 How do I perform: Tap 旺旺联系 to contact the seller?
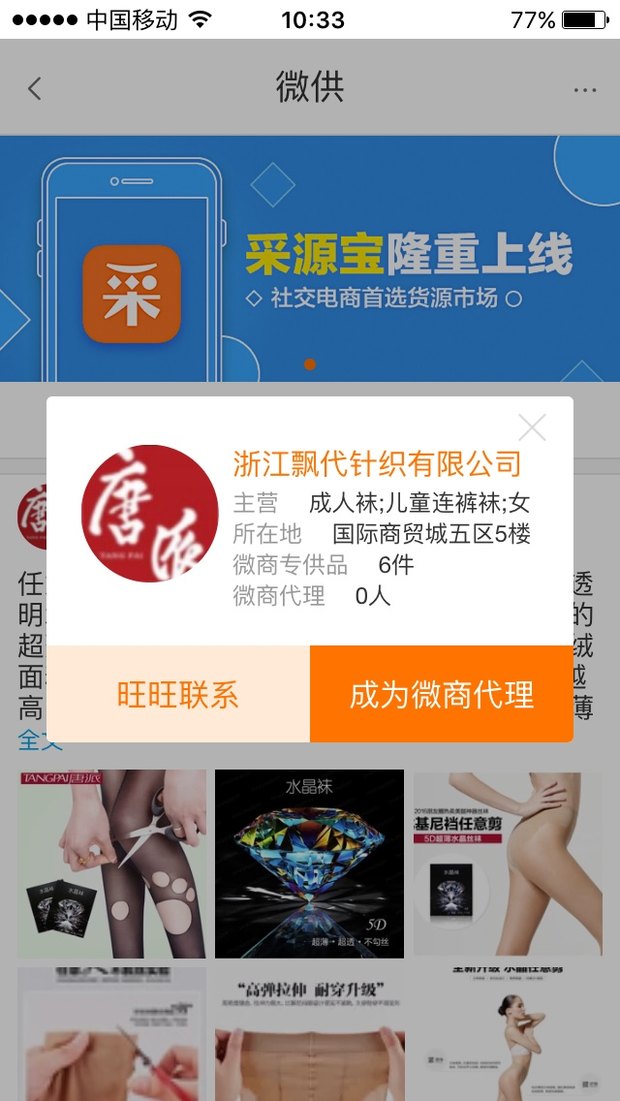point(178,695)
